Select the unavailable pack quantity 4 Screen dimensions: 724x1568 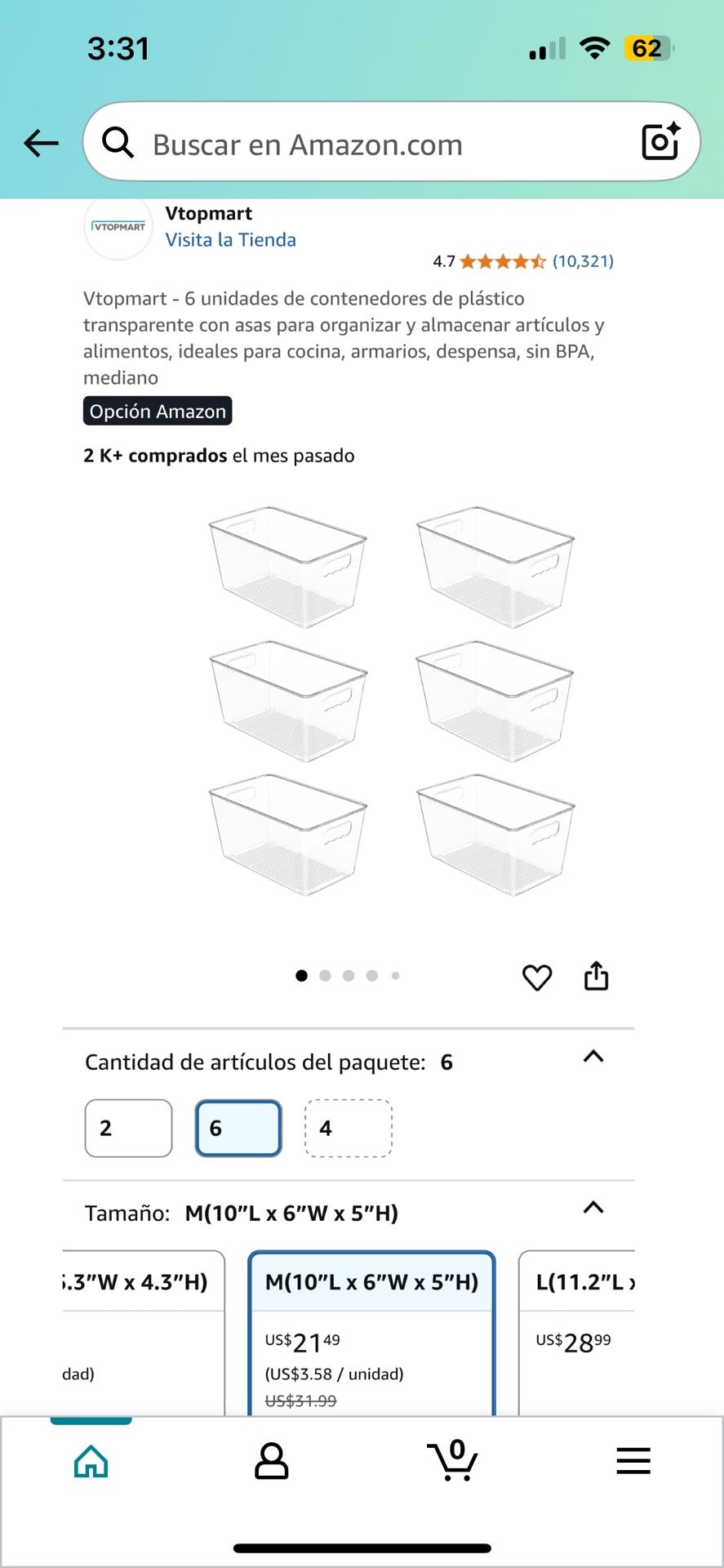(x=348, y=1128)
